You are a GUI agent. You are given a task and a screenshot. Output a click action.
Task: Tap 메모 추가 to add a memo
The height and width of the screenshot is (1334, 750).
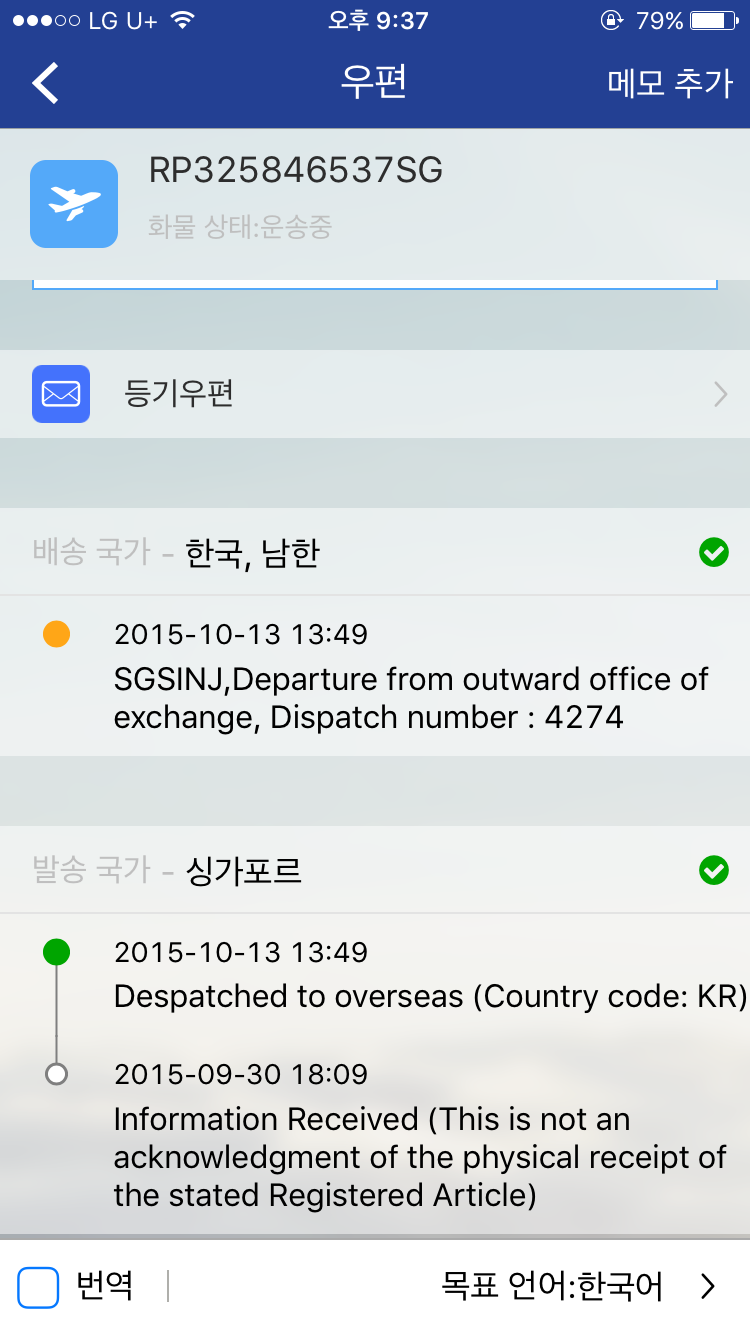click(x=670, y=83)
